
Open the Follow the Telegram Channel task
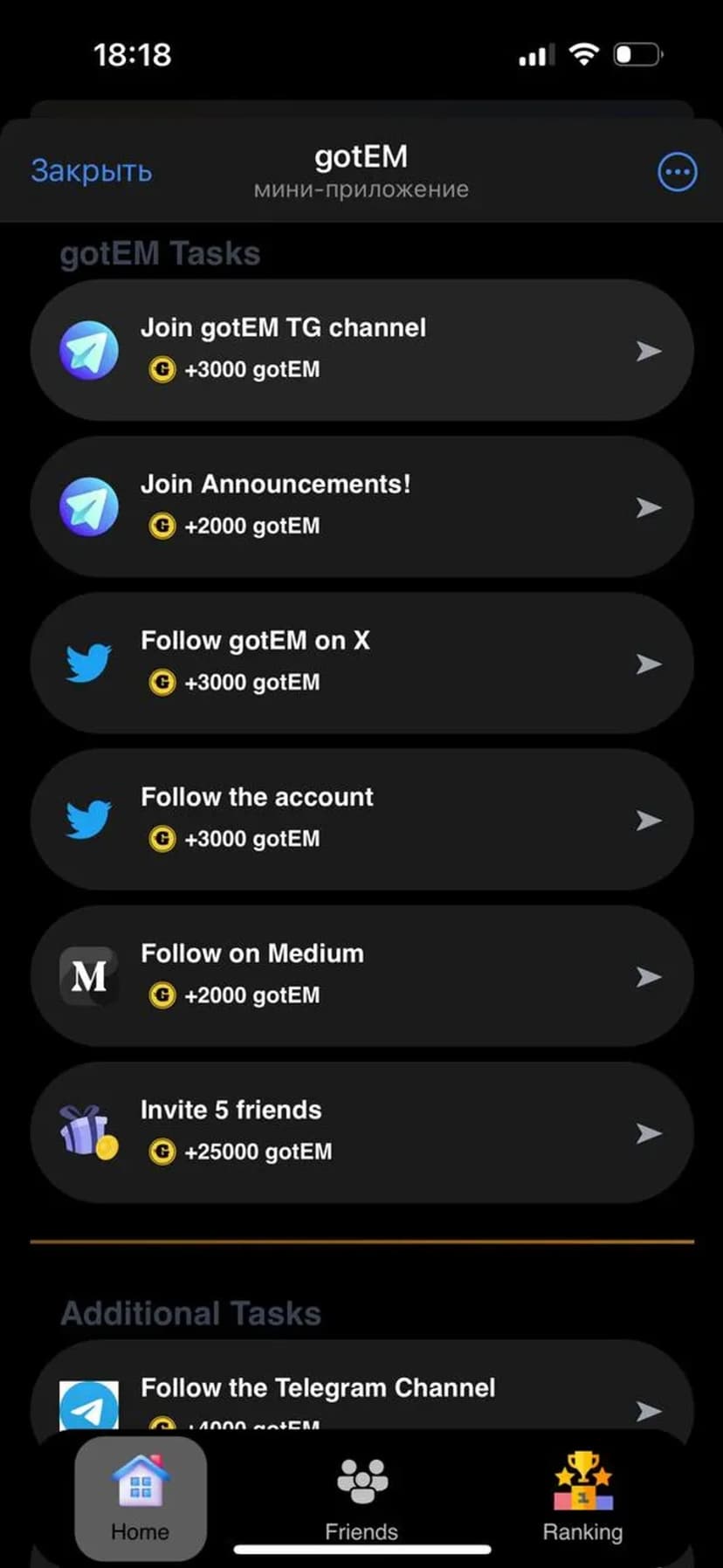click(361, 1393)
